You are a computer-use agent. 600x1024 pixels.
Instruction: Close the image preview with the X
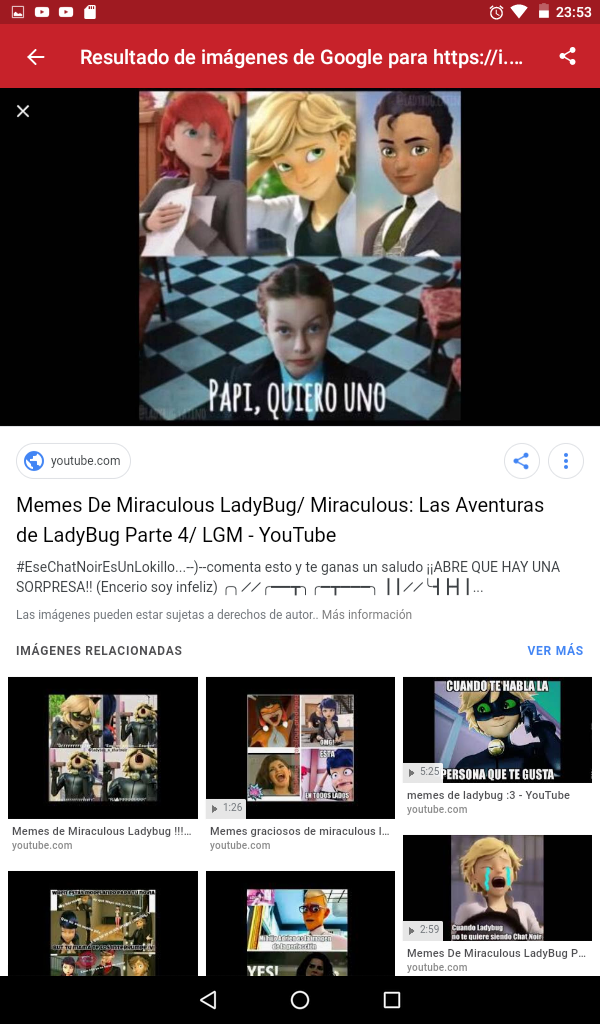(23, 111)
